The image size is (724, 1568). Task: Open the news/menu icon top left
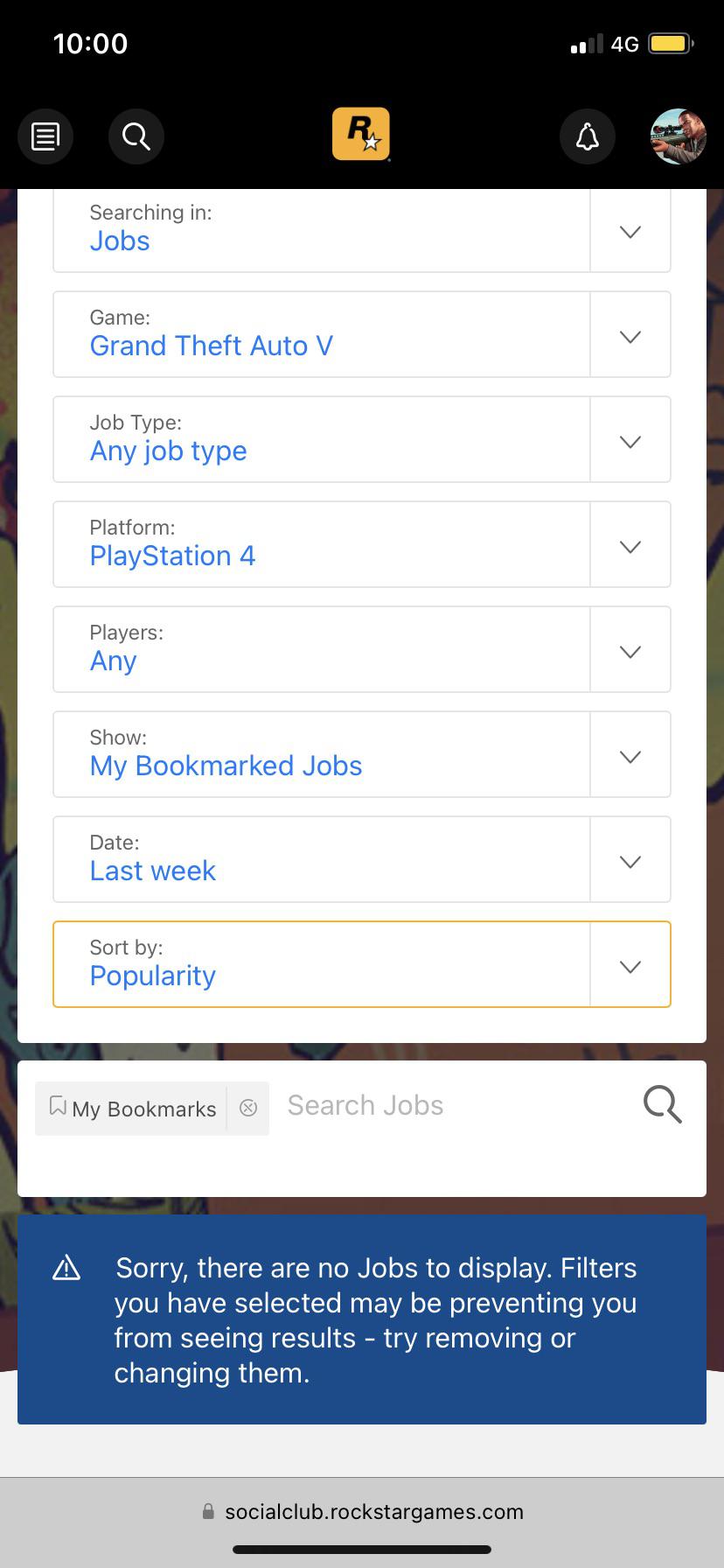(45, 136)
